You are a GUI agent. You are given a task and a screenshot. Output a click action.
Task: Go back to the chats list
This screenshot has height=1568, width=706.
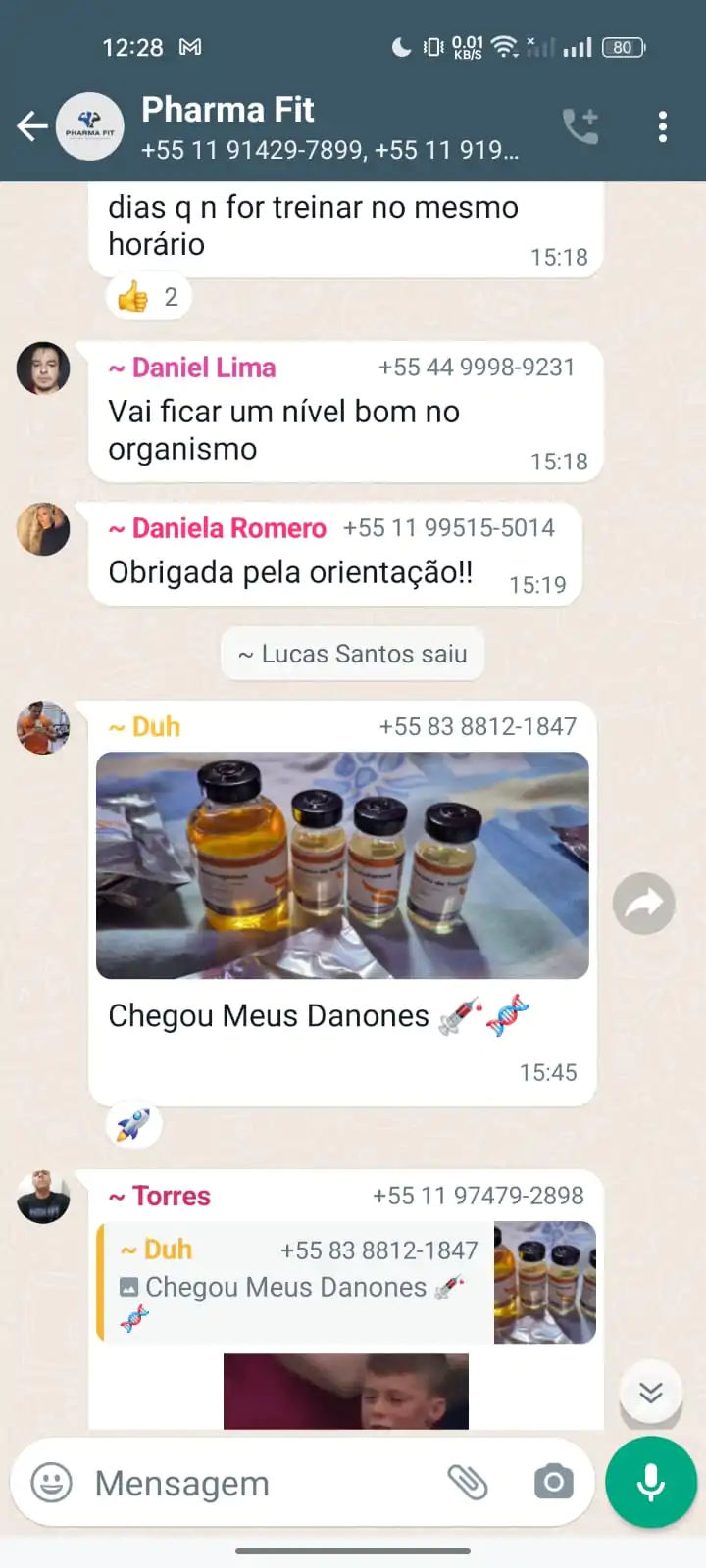(32, 126)
